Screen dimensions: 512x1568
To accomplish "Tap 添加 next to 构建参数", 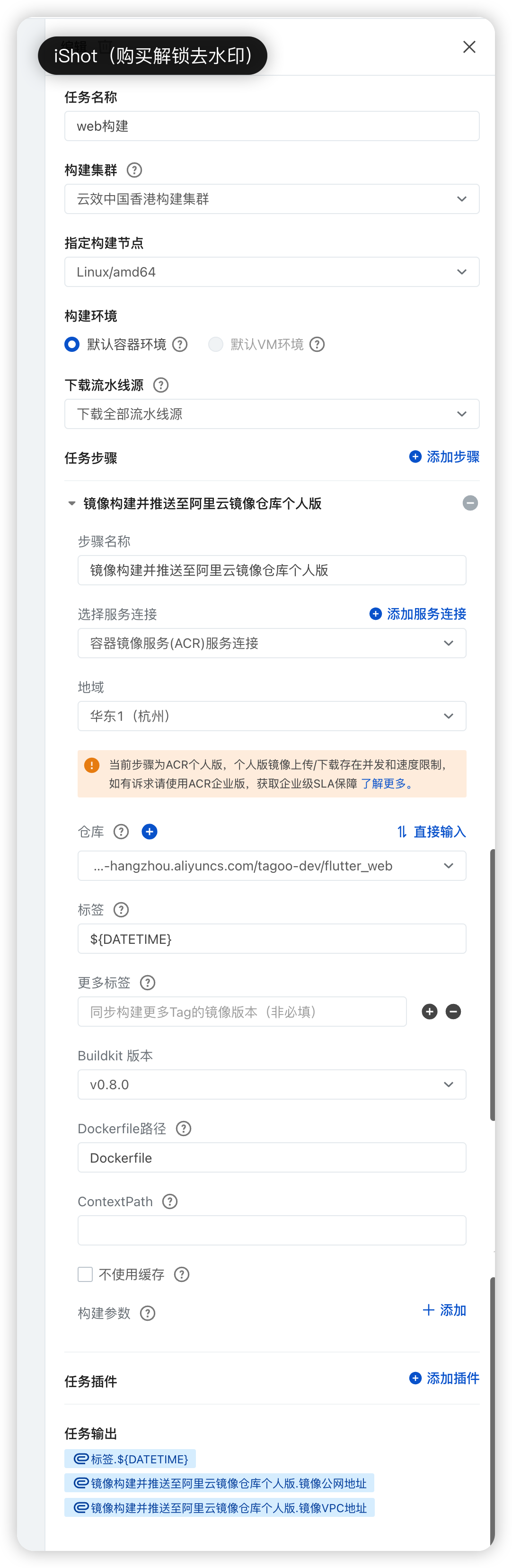I will pyautogui.click(x=444, y=1310).
